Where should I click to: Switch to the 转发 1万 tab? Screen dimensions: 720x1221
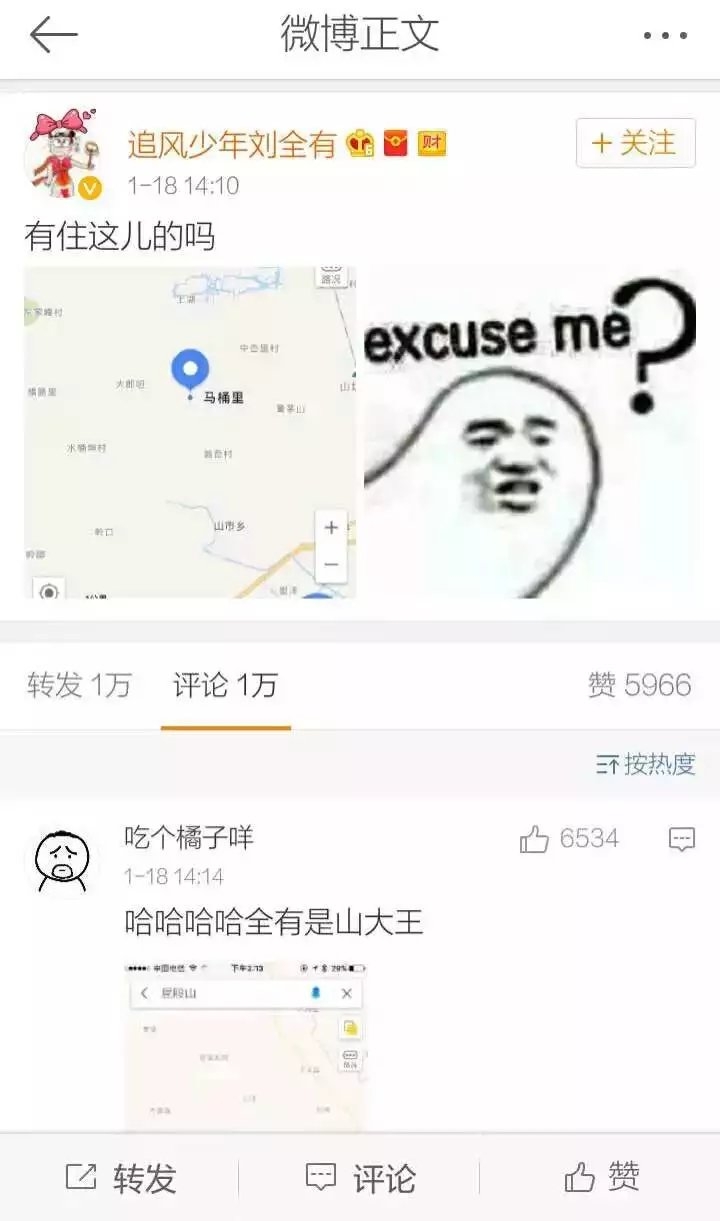pos(80,685)
